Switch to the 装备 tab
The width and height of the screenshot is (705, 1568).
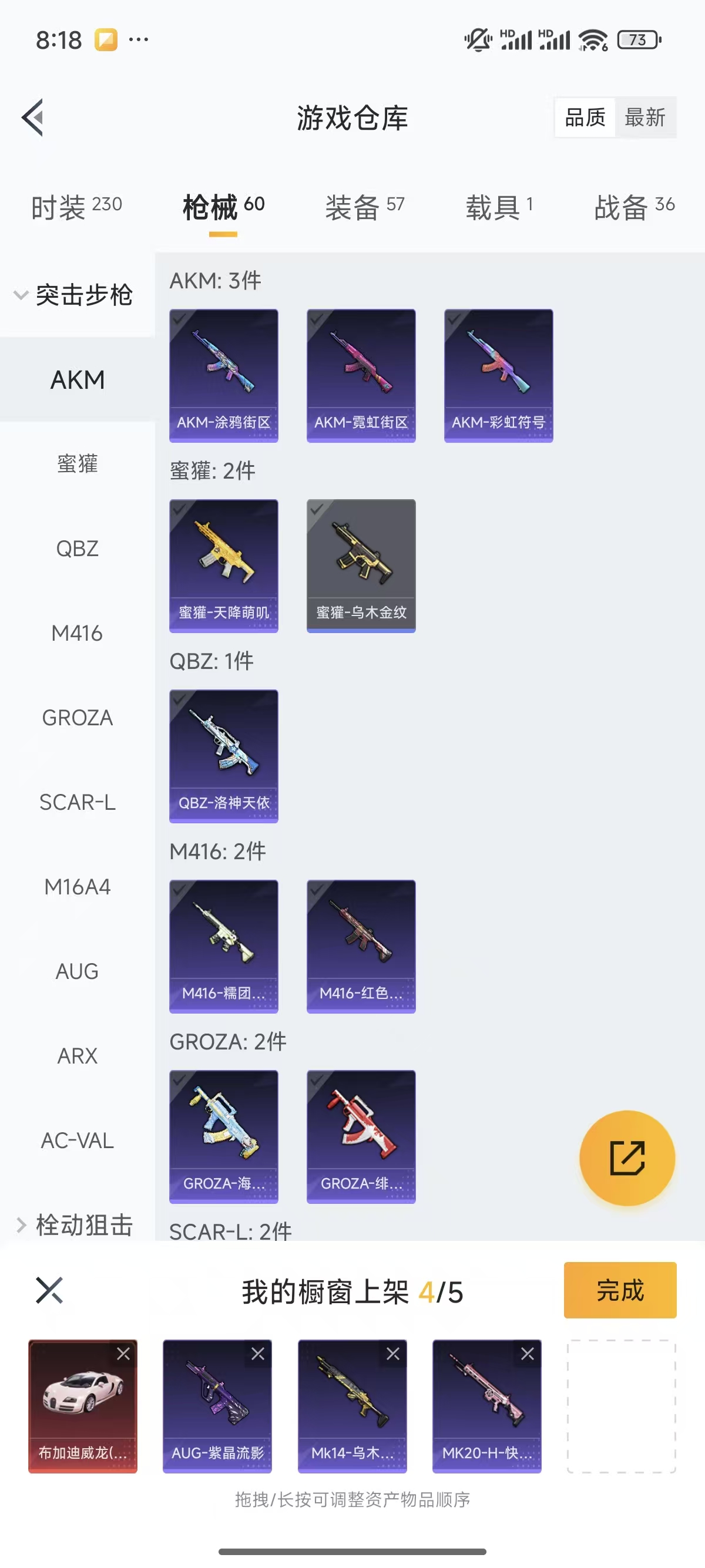tap(364, 207)
